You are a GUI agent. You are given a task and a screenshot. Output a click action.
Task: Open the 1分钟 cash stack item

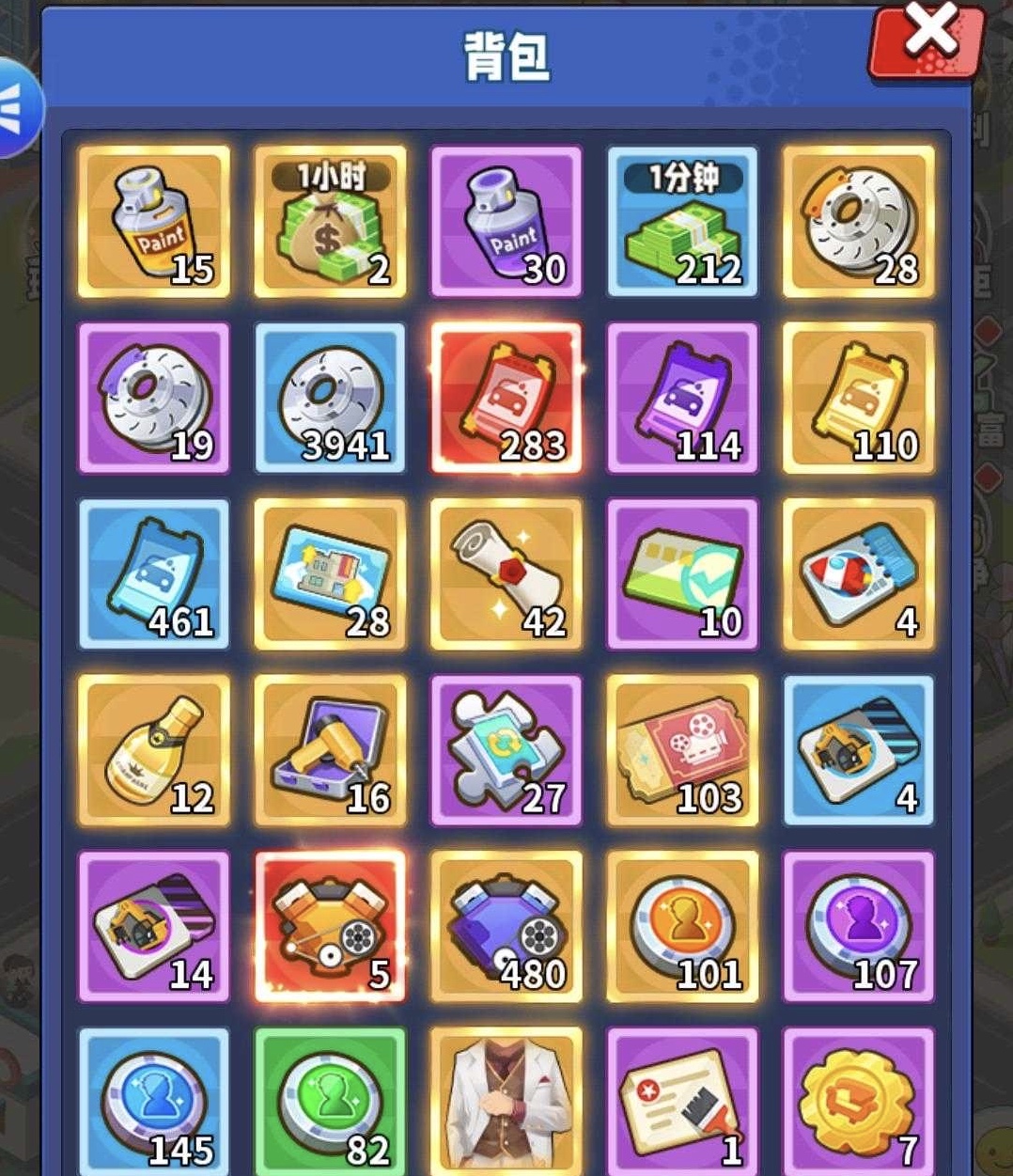[x=682, y=222]
